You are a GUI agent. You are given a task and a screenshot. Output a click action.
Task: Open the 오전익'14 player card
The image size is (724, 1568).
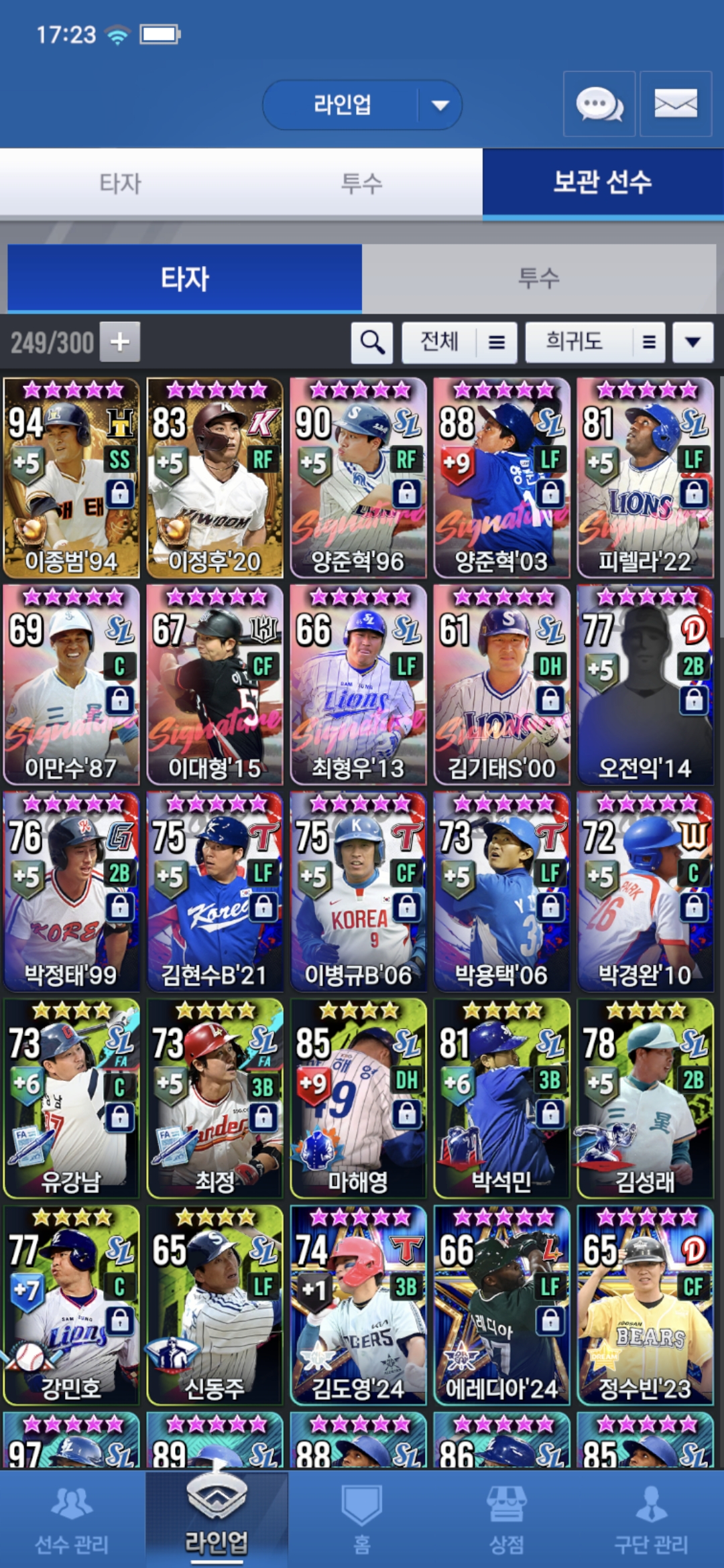click(645, 684)
